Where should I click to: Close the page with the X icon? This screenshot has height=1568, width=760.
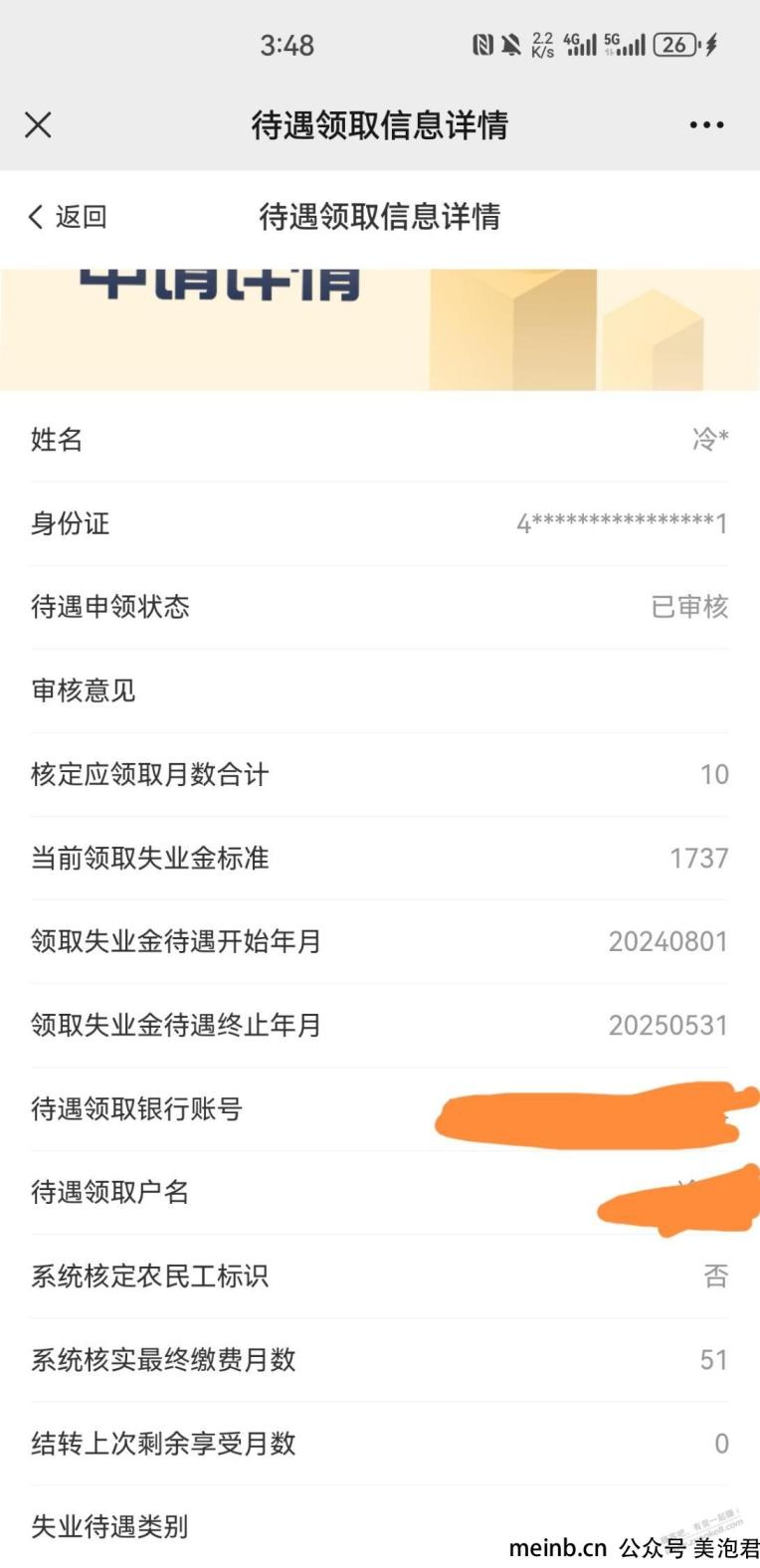click(x=38, y=125)
